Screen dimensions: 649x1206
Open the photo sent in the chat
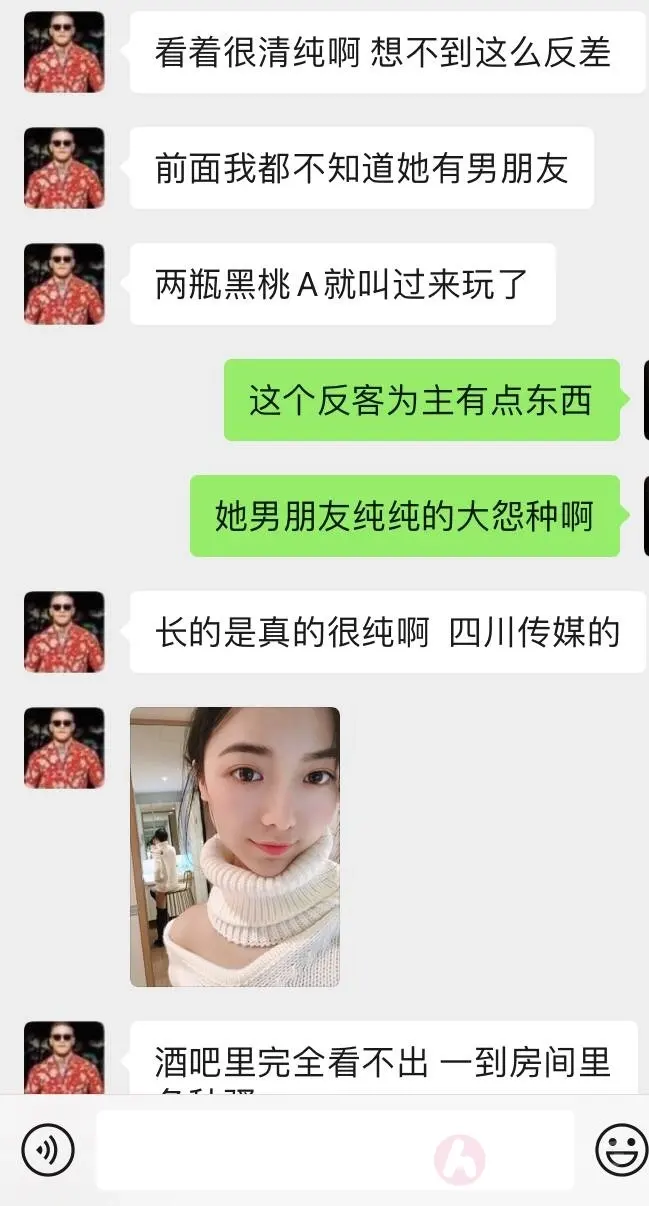[235, 847]
